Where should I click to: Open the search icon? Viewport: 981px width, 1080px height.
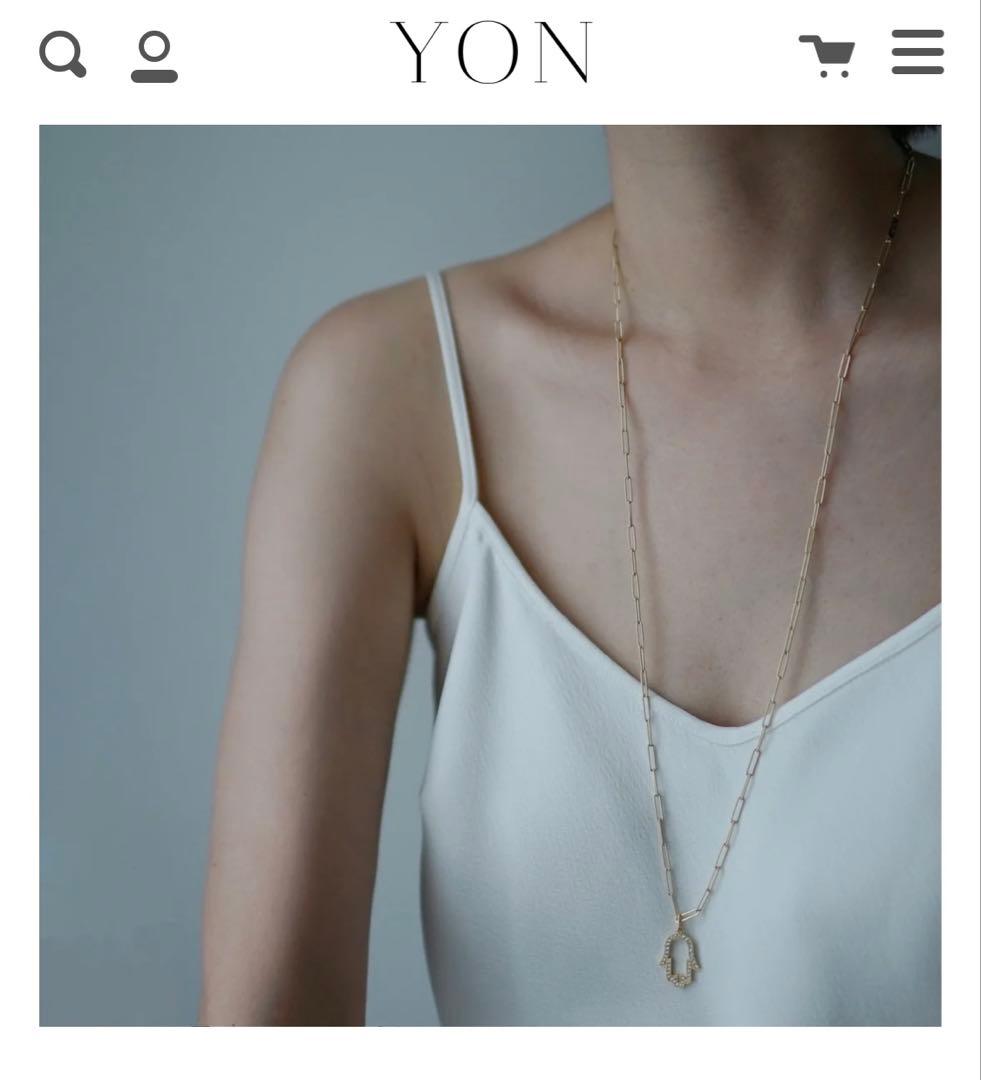pos(62,54)
